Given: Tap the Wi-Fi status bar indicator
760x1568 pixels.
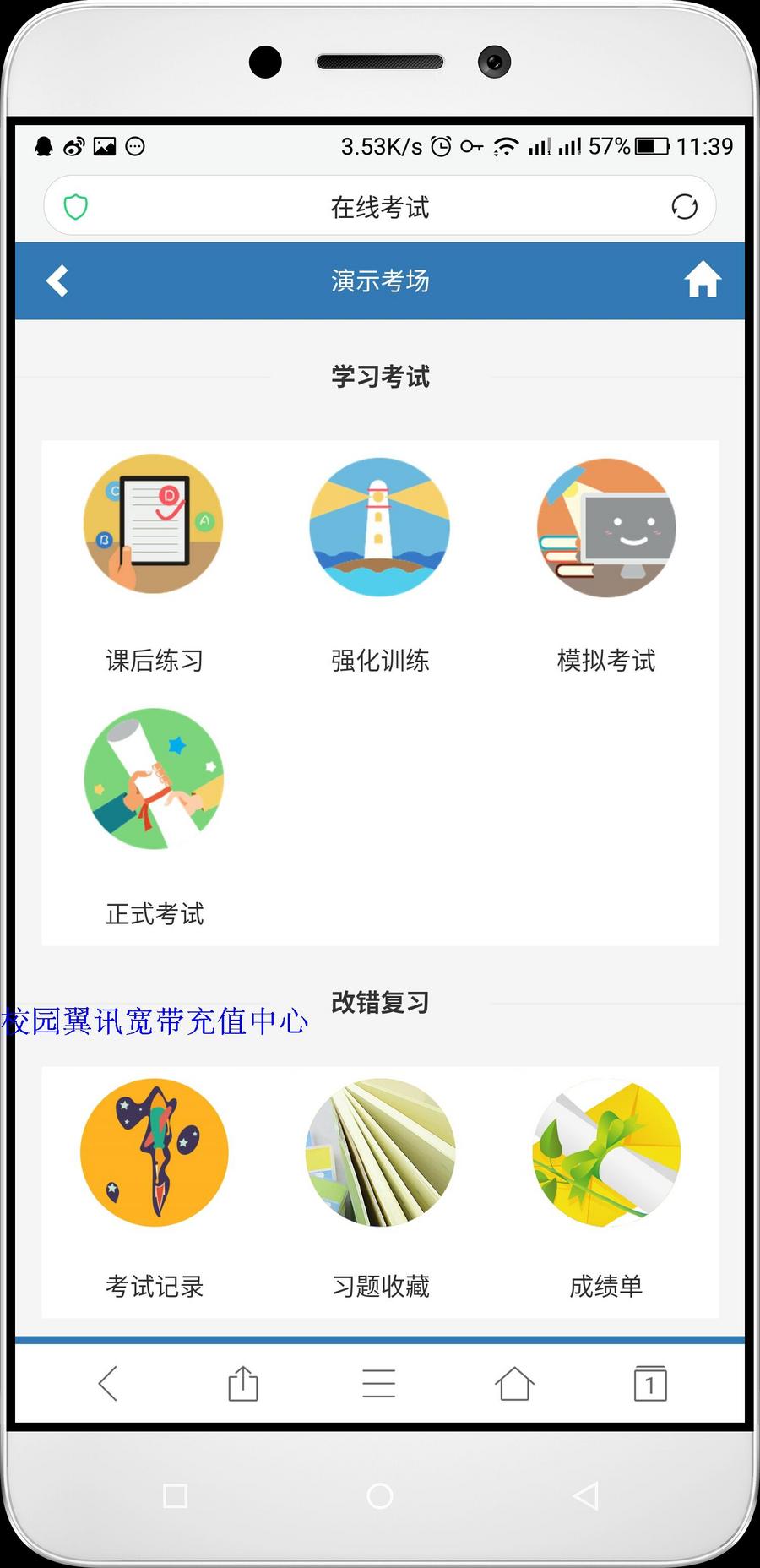Looking at the screenshot, I should click(x=503, y=146).
